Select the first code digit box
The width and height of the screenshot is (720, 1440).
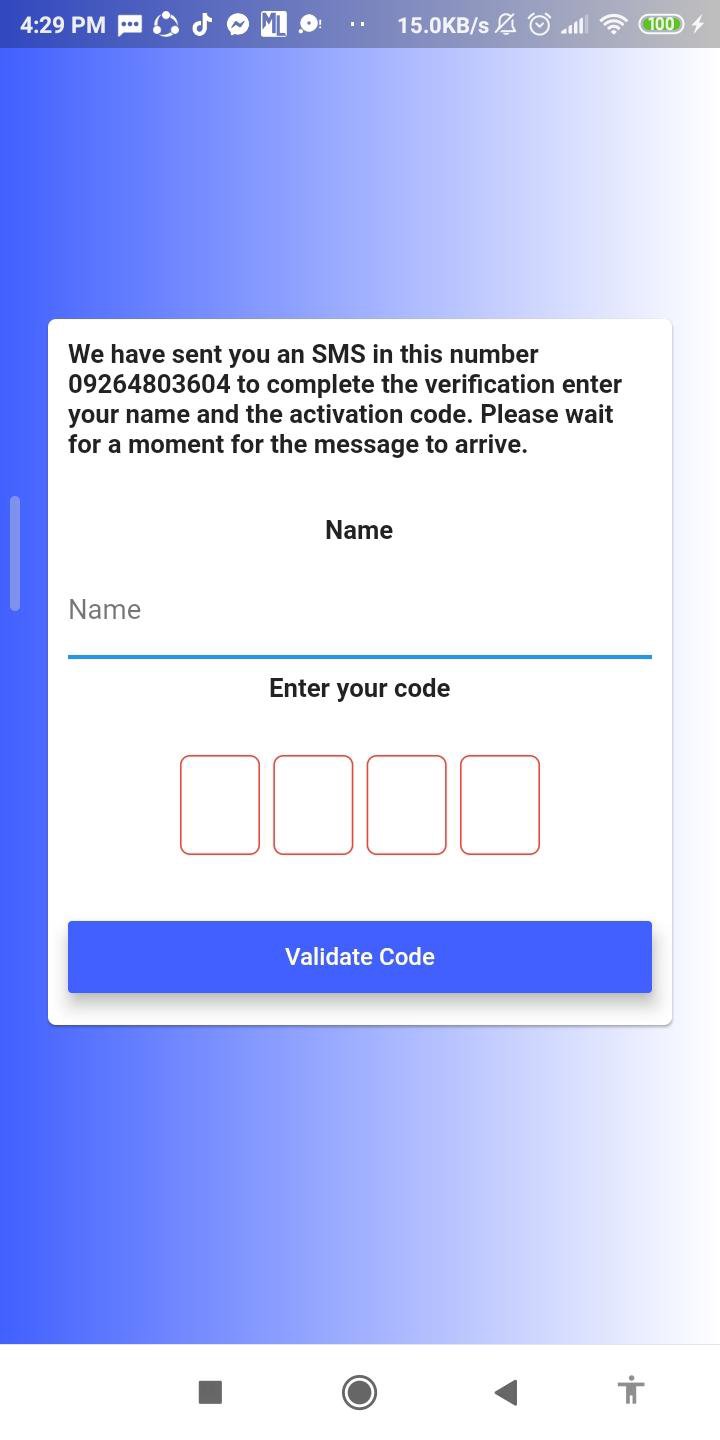coord(220,805)
